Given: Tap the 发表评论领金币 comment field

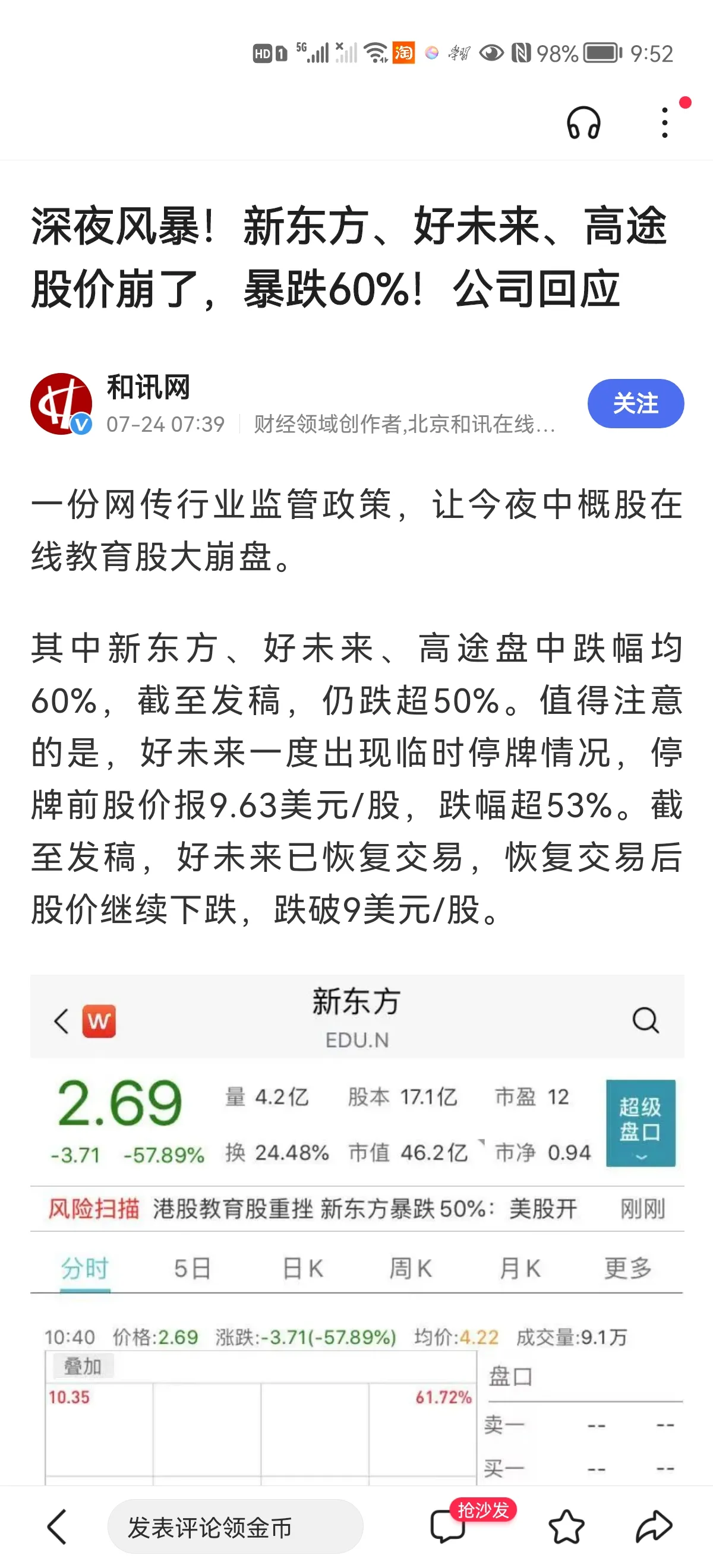Looking at the screenshot, I should pos(235,1526).
